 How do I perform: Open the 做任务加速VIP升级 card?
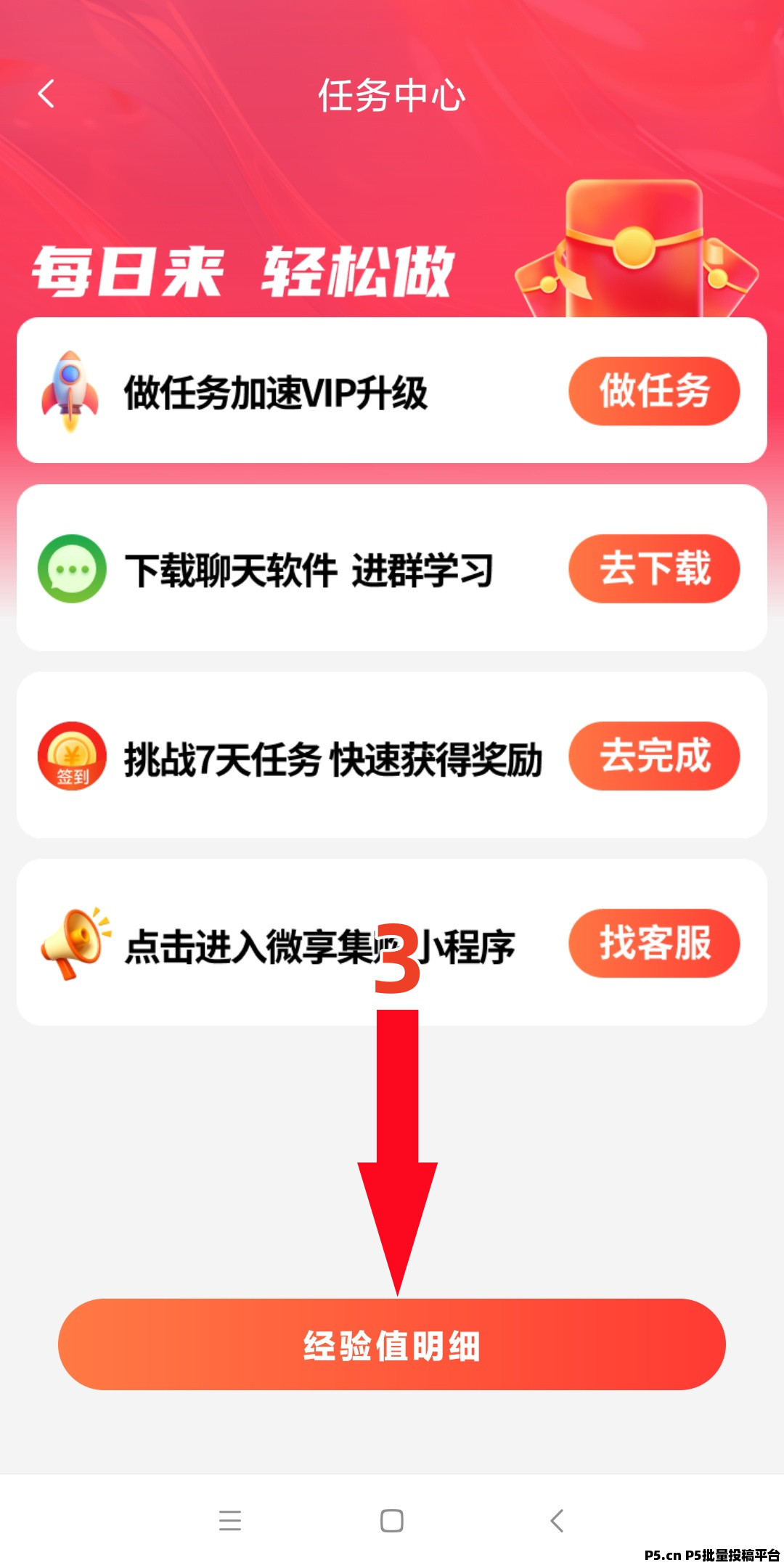(392, 390)
